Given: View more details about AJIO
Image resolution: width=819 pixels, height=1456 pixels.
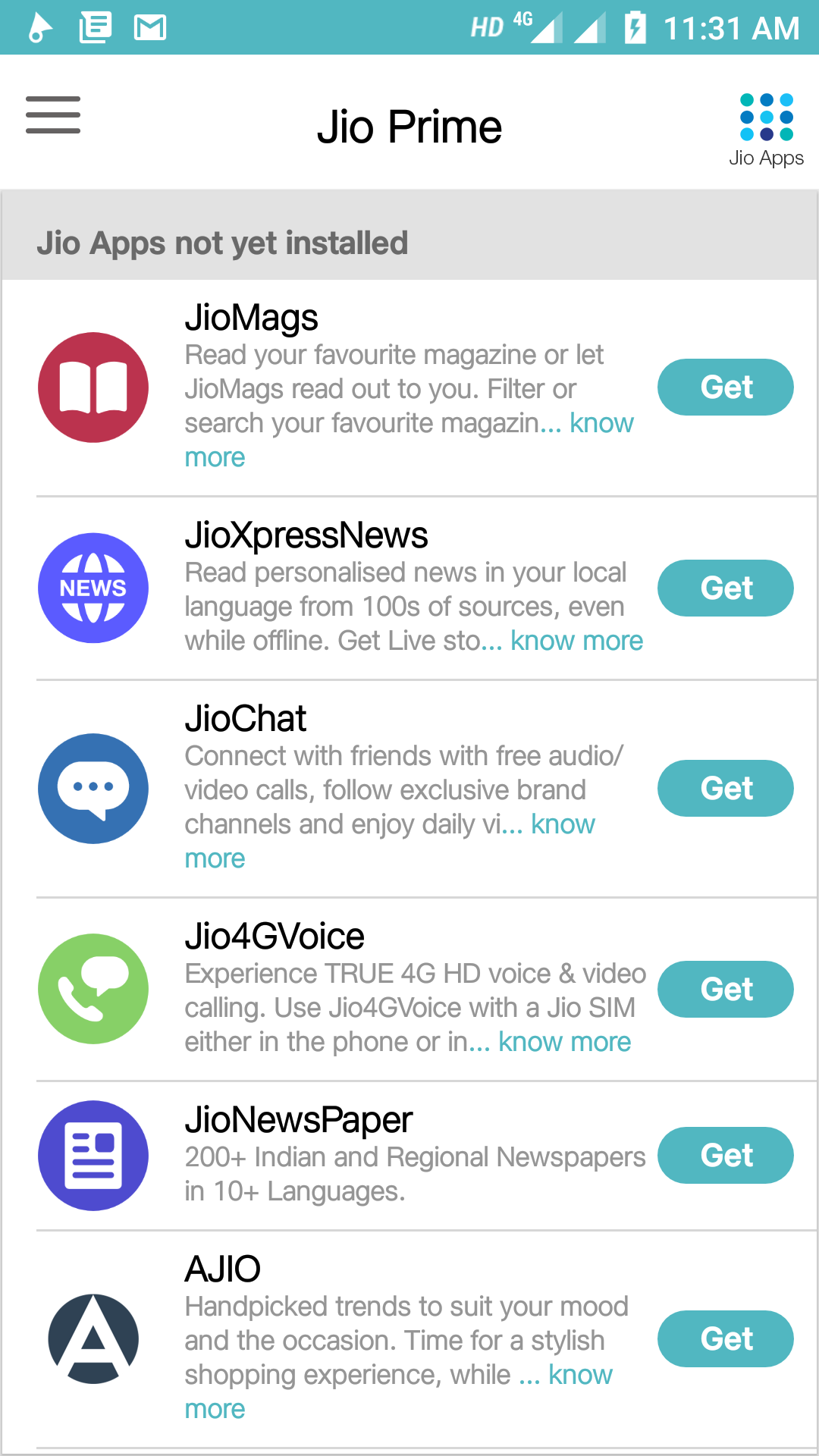Looking at the screenshot, I should click(x=579, y=1375).
